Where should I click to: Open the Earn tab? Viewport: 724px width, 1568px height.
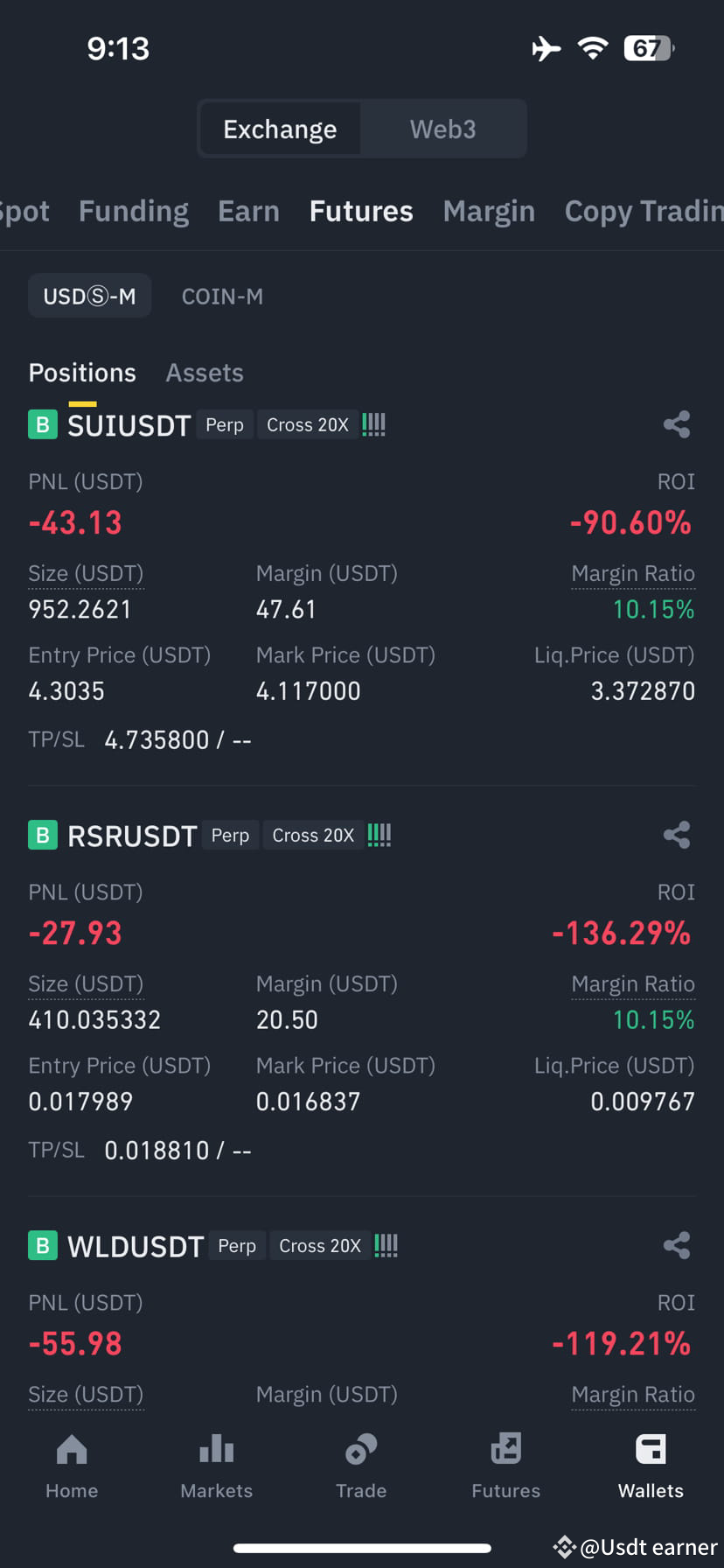248,210
